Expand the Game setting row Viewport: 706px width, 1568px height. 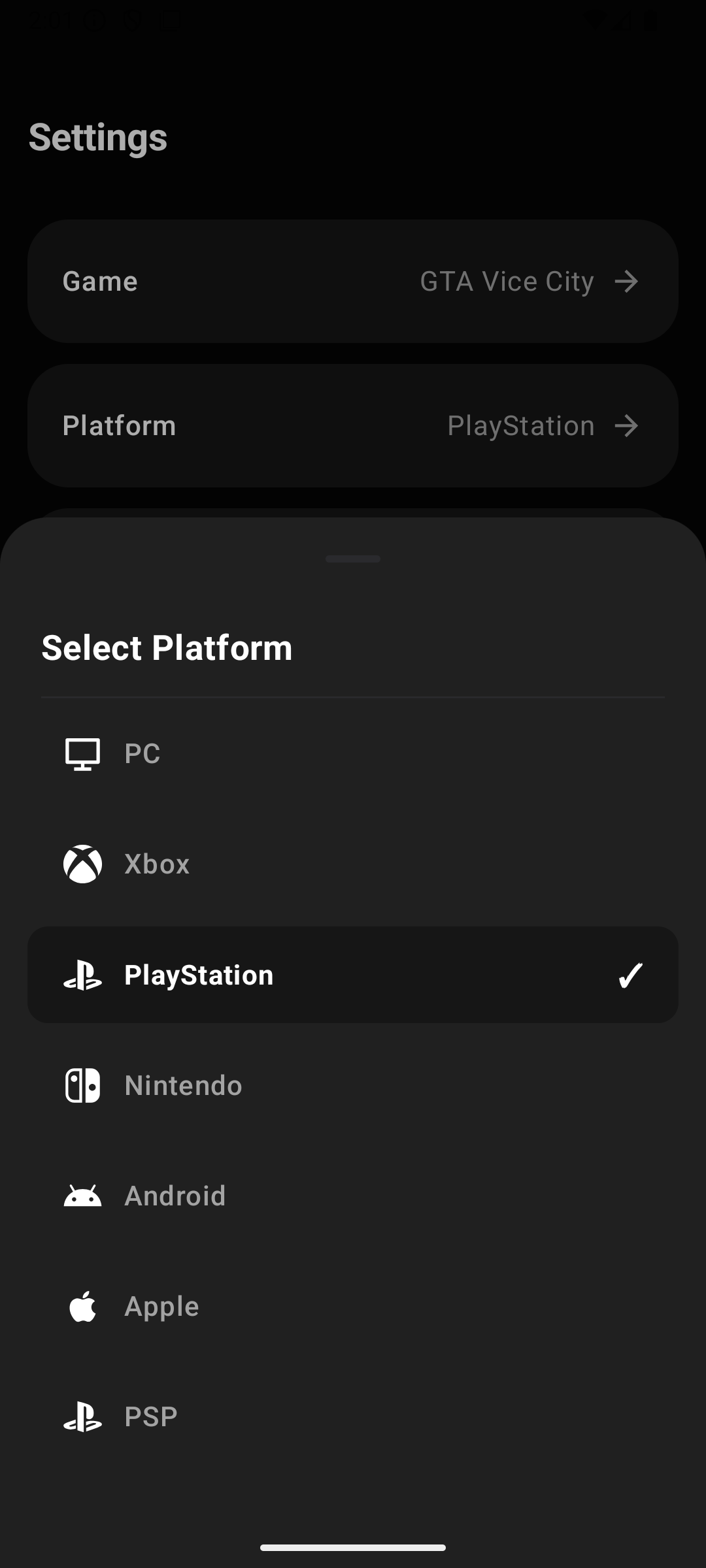coord(353,281)
